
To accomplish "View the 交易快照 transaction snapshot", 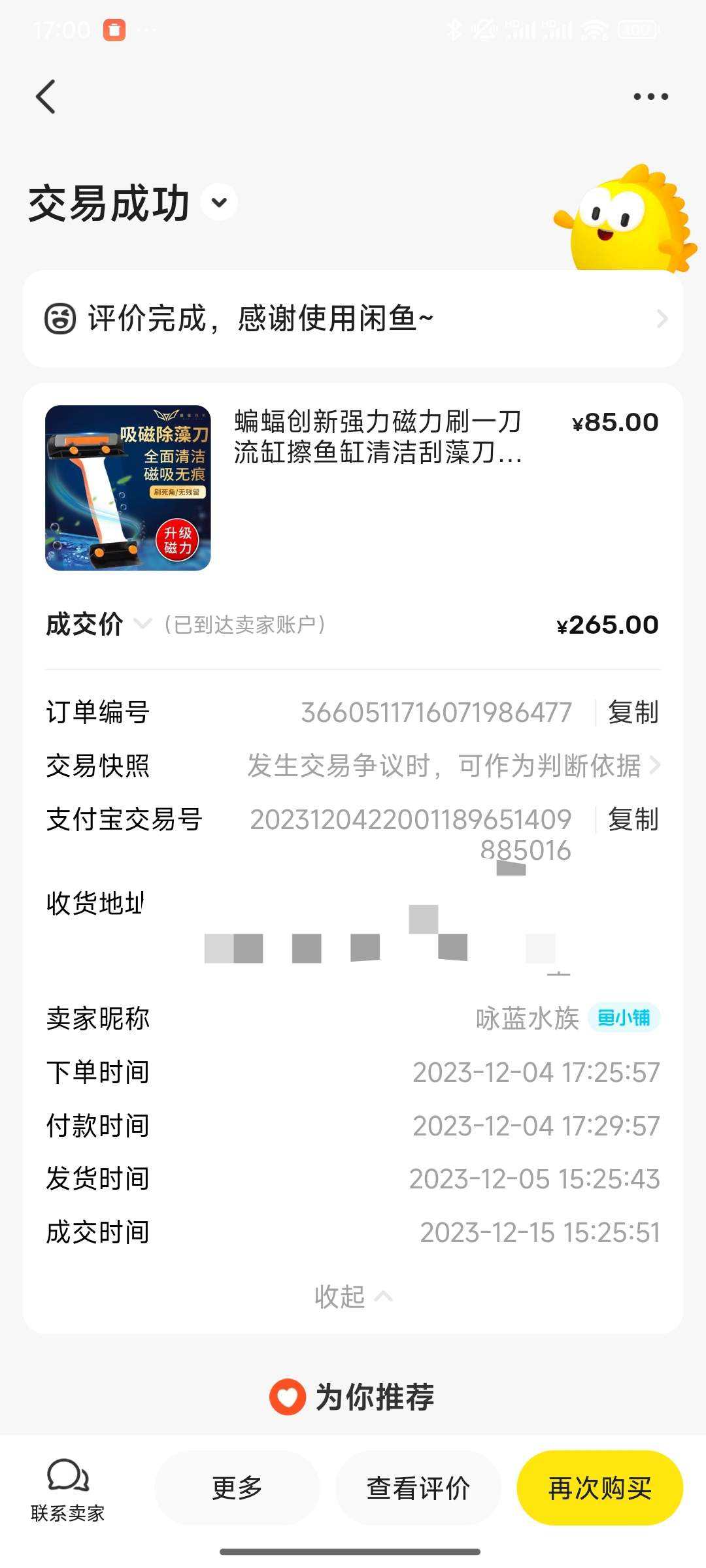I will (451, 766).
